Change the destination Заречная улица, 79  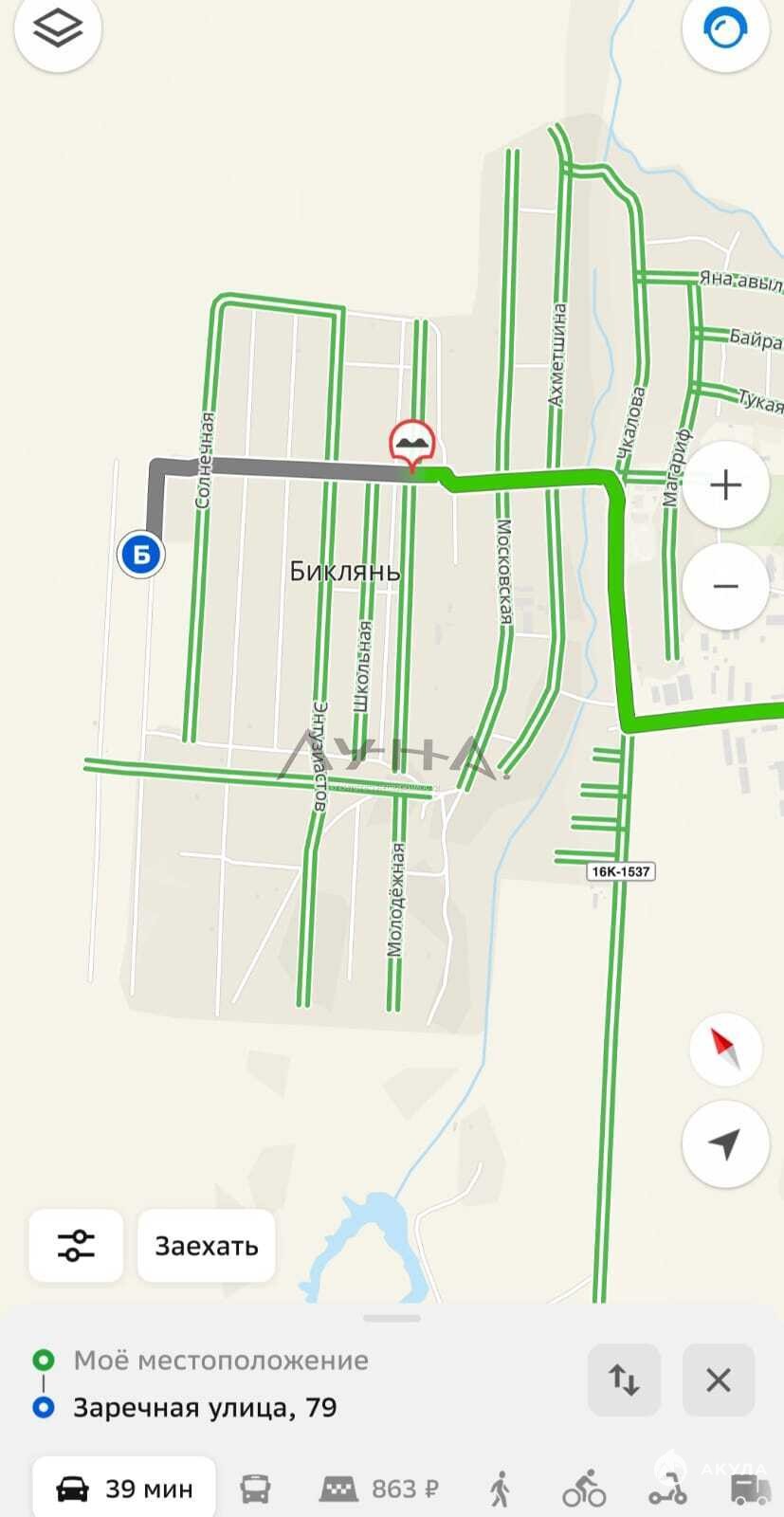click(205, 1407)
